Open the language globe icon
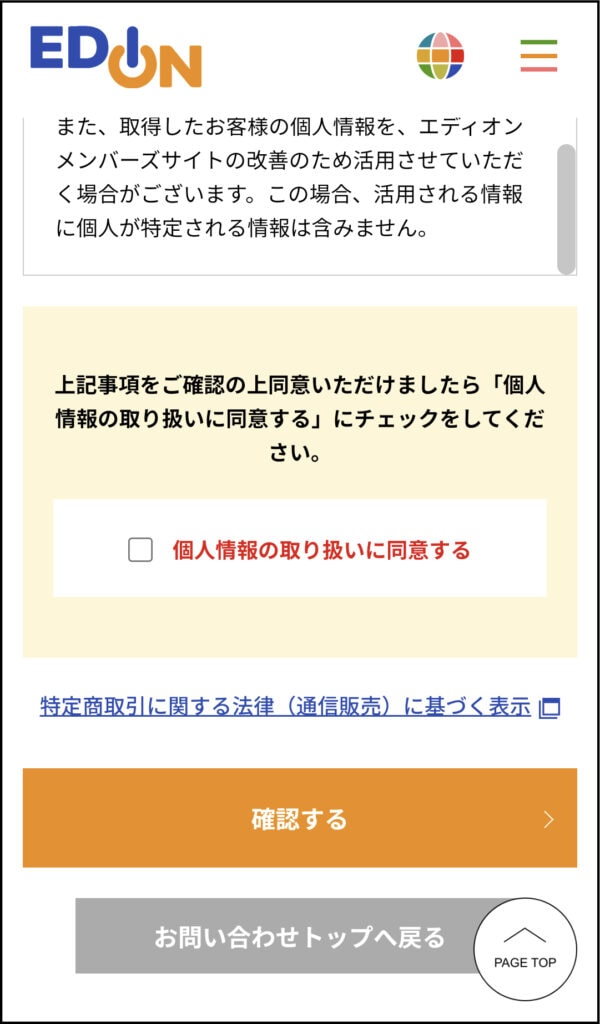Screen dimensions: 600x1024 [440, 56]
